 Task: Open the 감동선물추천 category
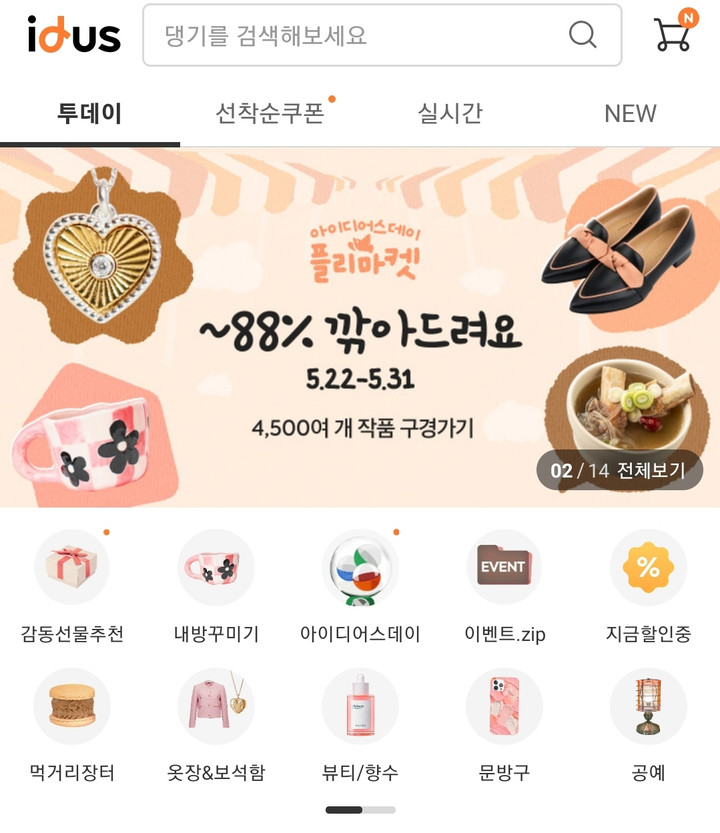72,587
